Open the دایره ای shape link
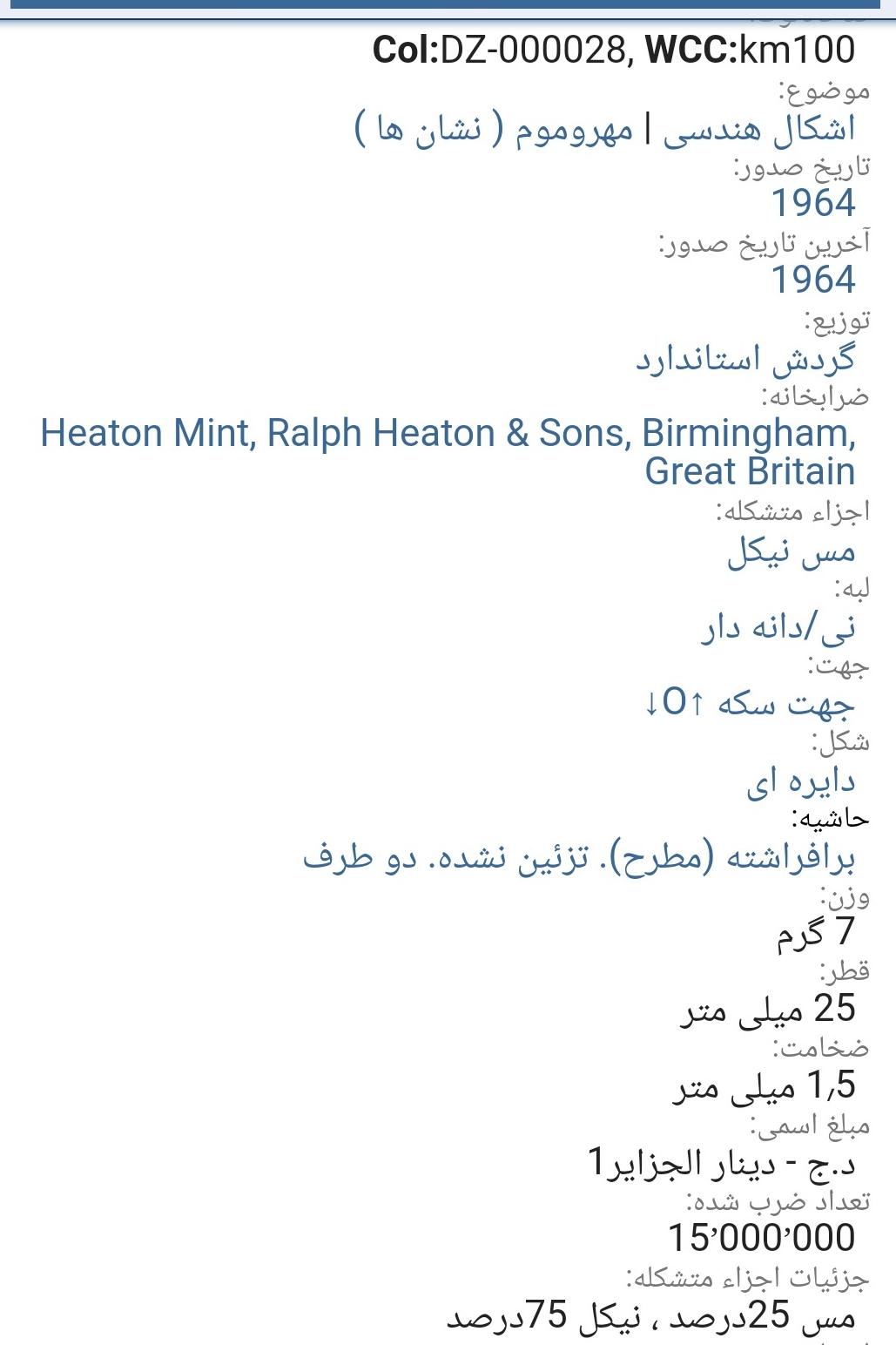The width and height of the screenshot is (896, 1345). pos(800,781)
